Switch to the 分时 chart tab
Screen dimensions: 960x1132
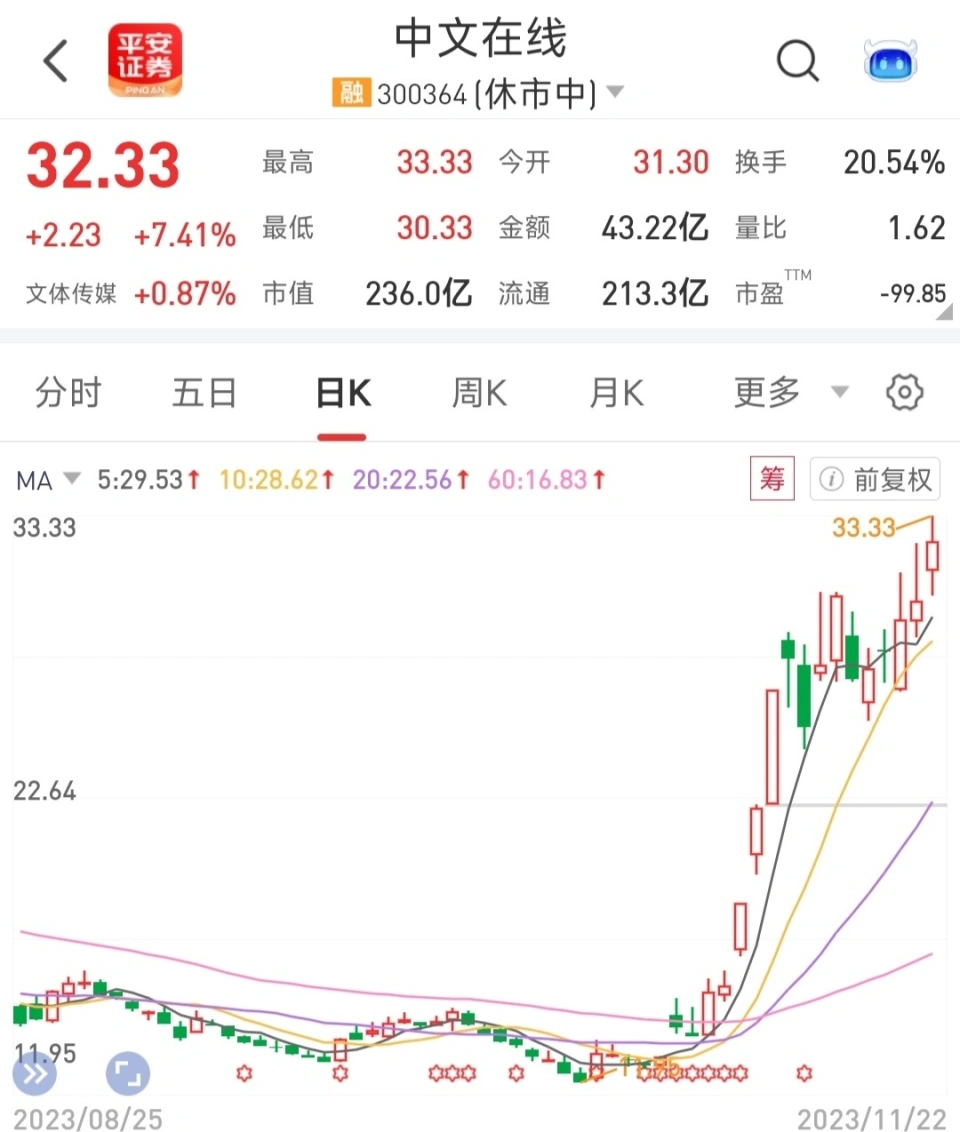click(68, 393)
